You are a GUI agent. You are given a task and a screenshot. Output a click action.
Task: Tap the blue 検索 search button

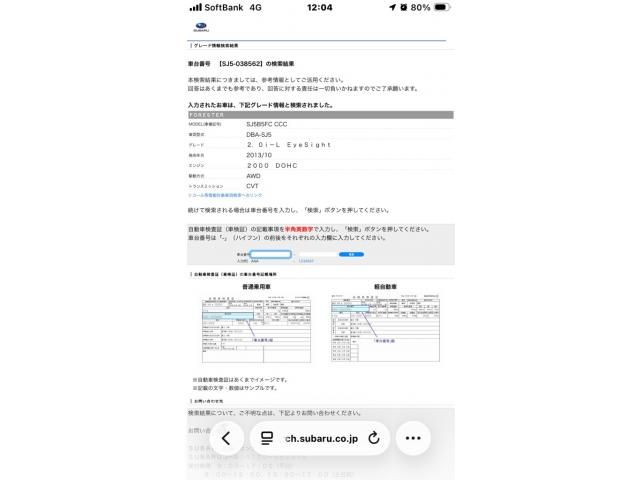351,254
